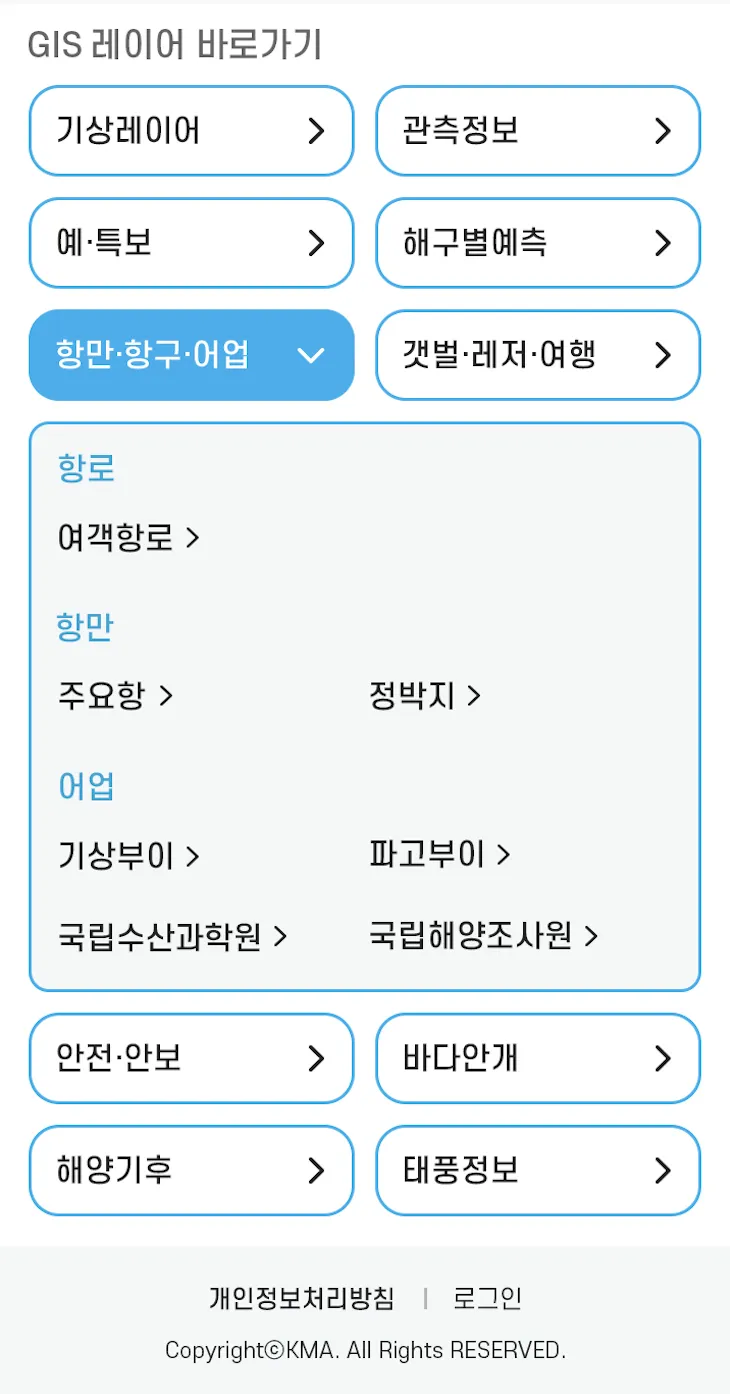
Task: Go to 국립수산과학원 layer
Action: click(173, 936)
